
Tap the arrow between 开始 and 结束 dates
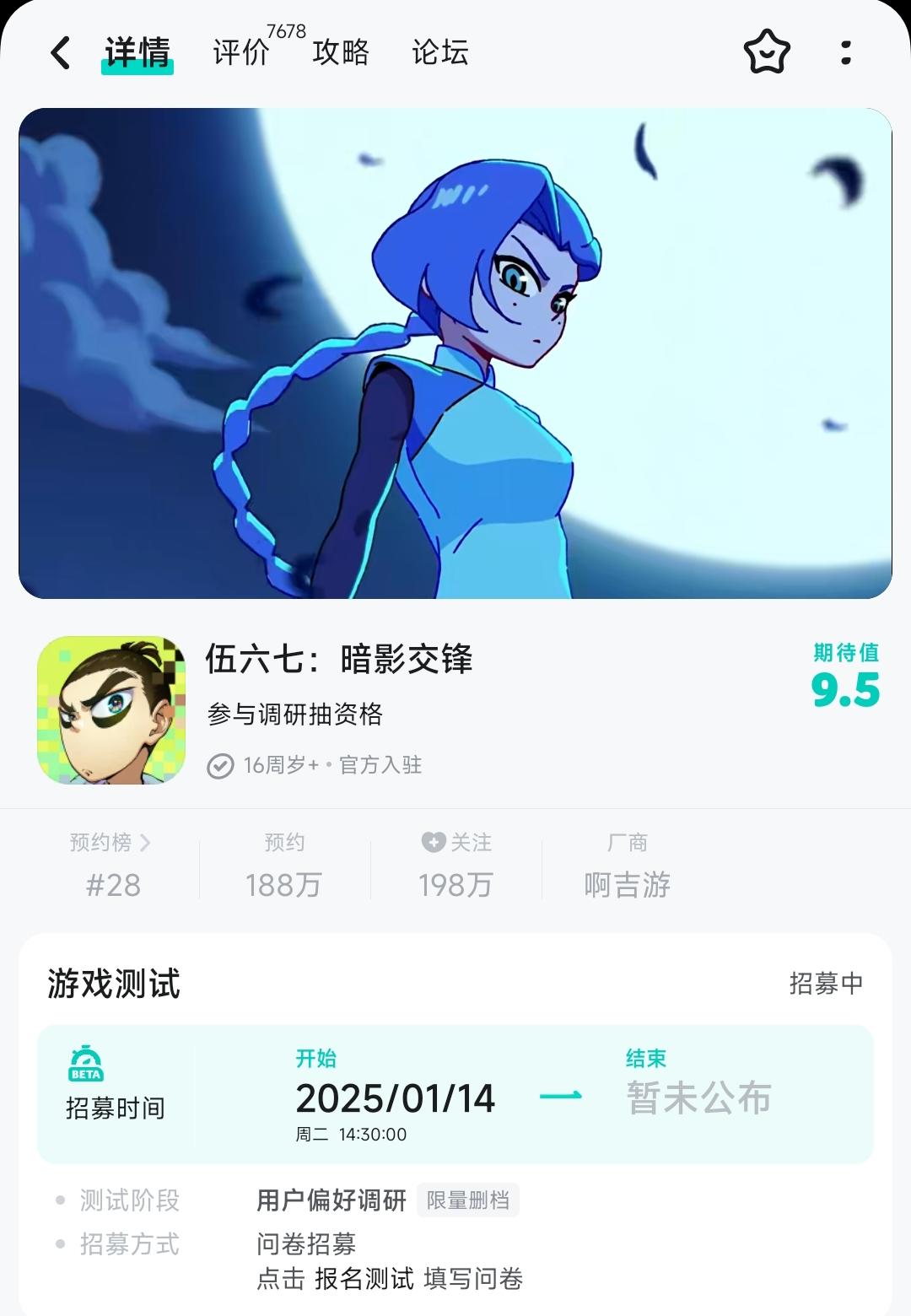pyautogui.click(x=560, y=1097)
